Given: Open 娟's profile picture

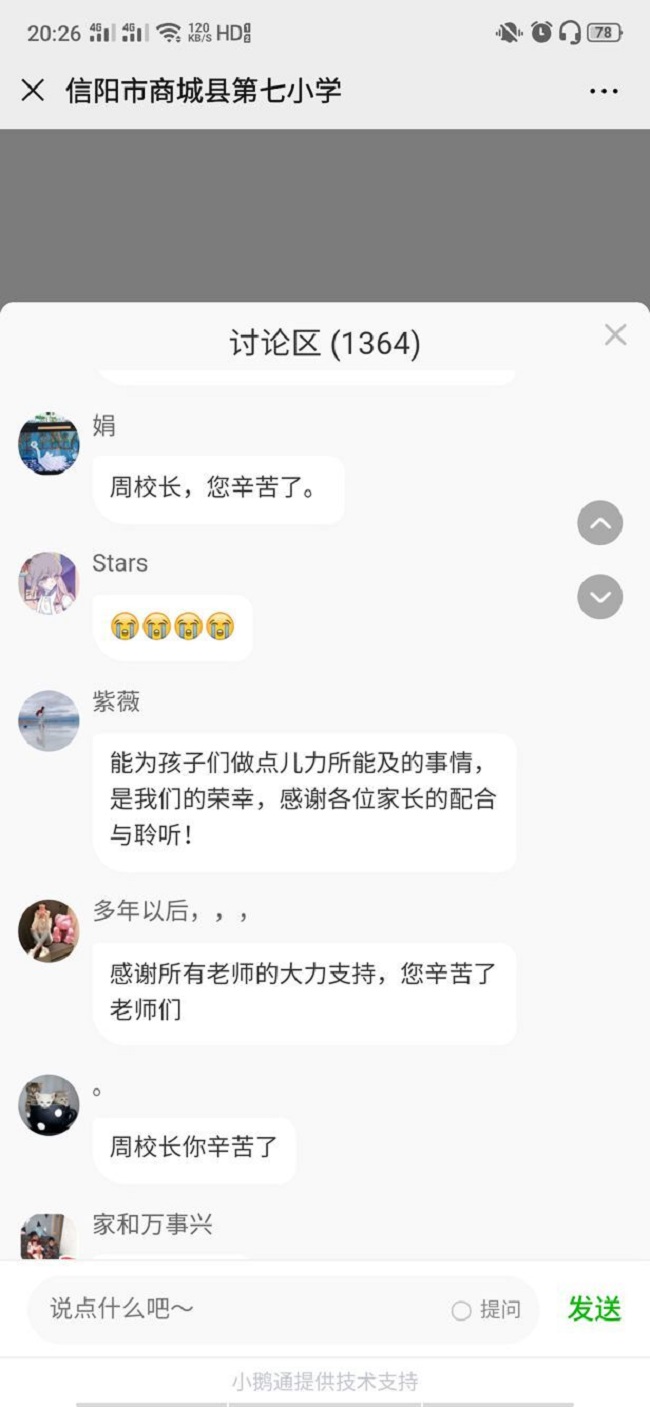Looking at the screenshot, I should click(x=48, y=443).
